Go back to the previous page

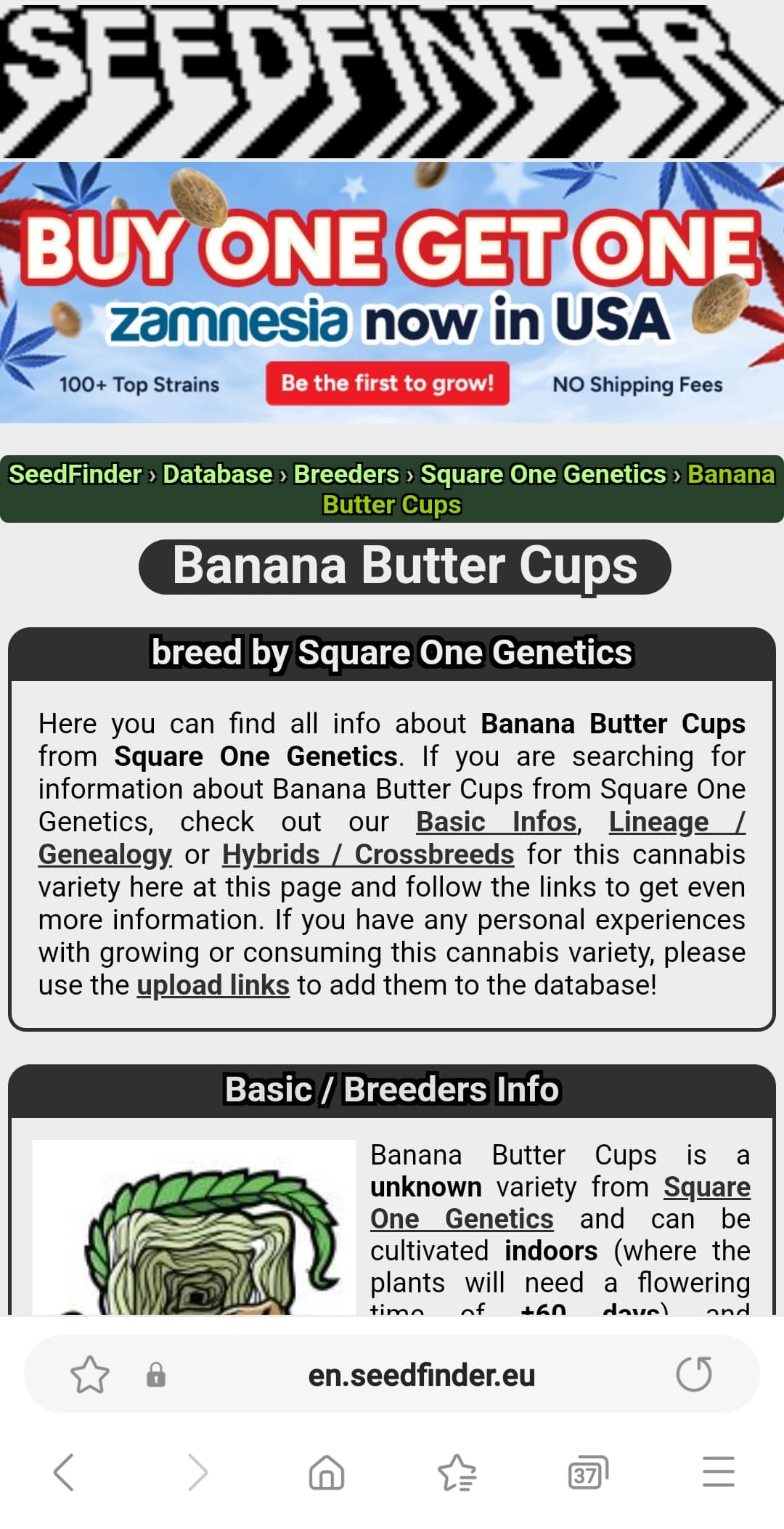coord(64,1472)
